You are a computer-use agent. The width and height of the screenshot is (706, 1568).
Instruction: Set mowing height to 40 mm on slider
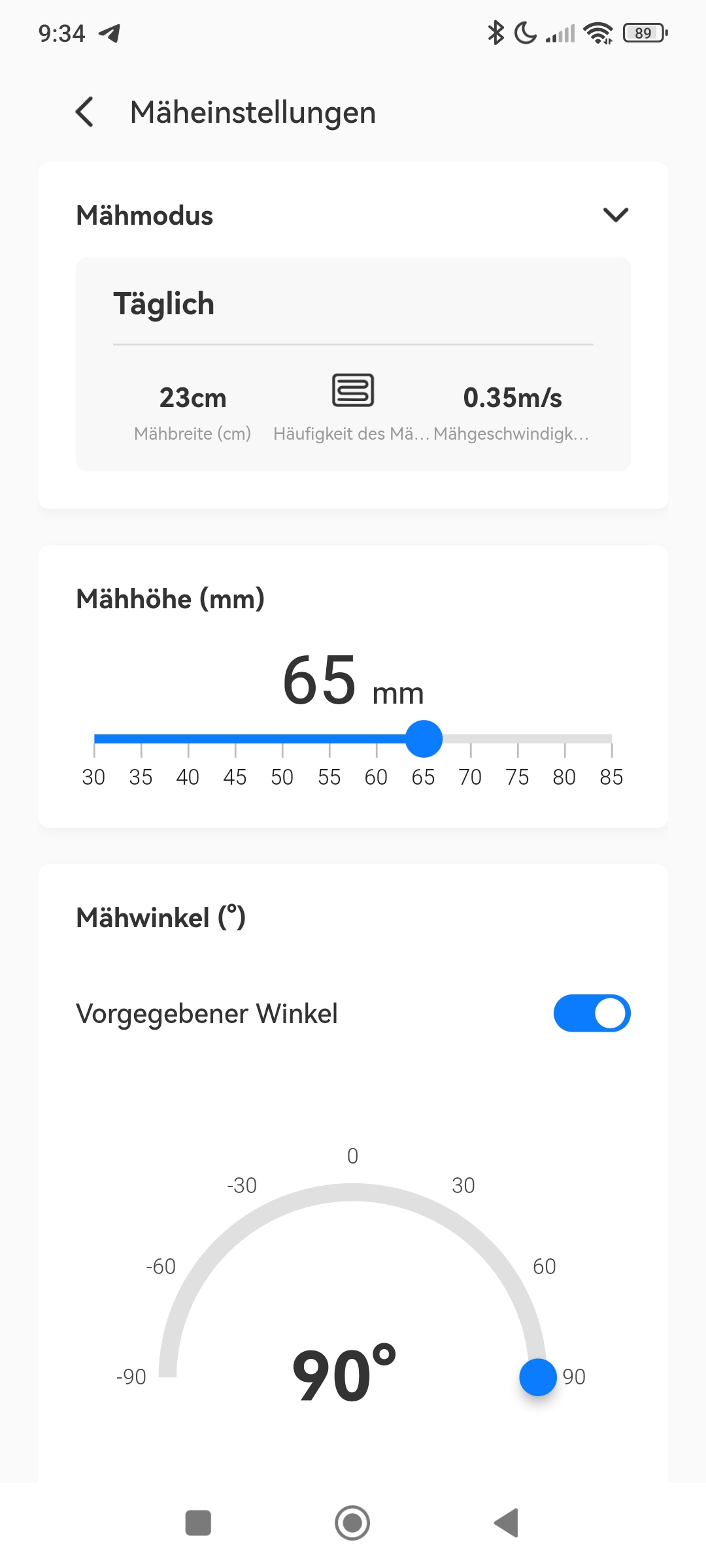click(188, 739)
